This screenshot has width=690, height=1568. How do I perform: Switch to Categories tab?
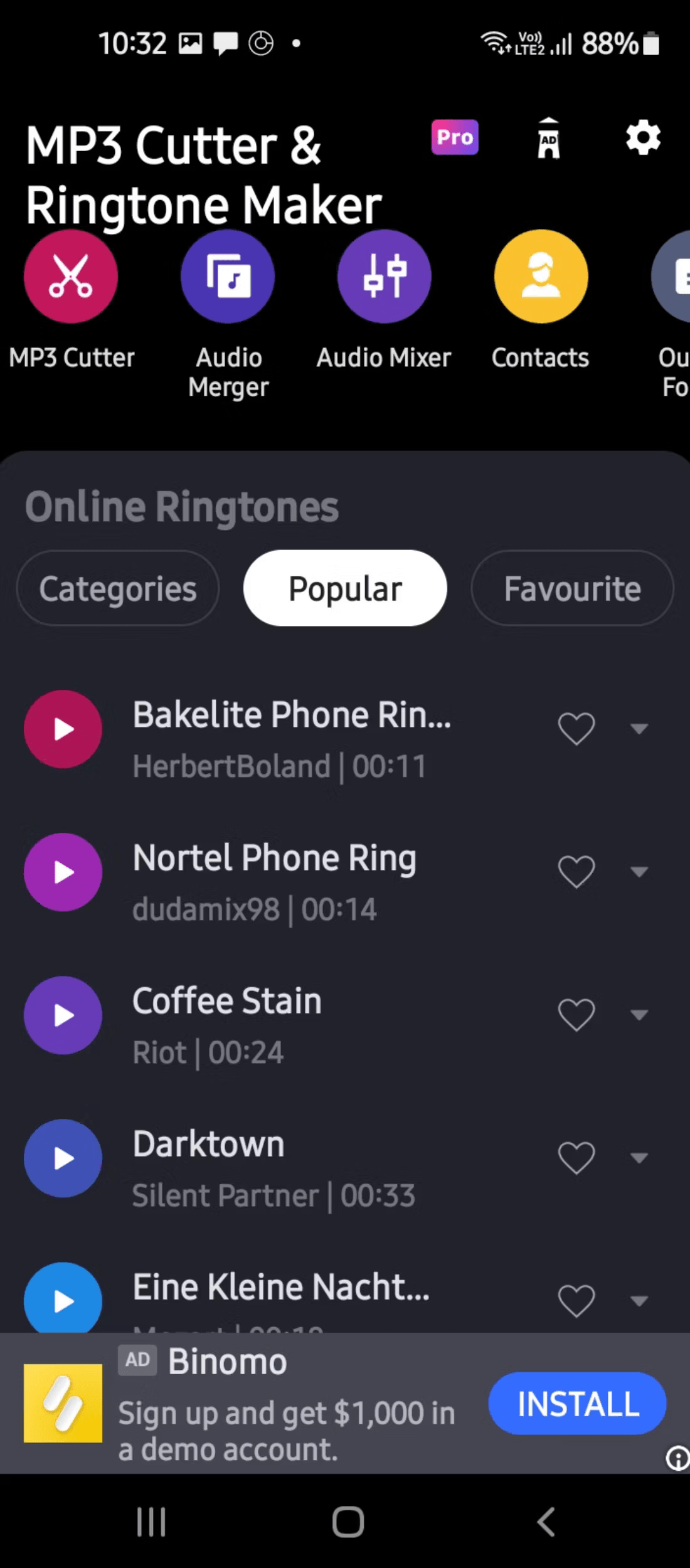(x=118, y=588)
